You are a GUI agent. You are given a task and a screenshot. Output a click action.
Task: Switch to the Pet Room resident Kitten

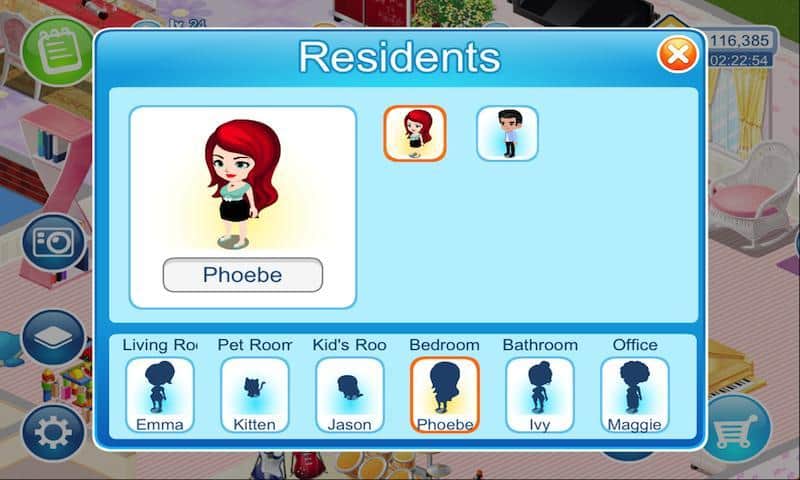coord(254,394)
